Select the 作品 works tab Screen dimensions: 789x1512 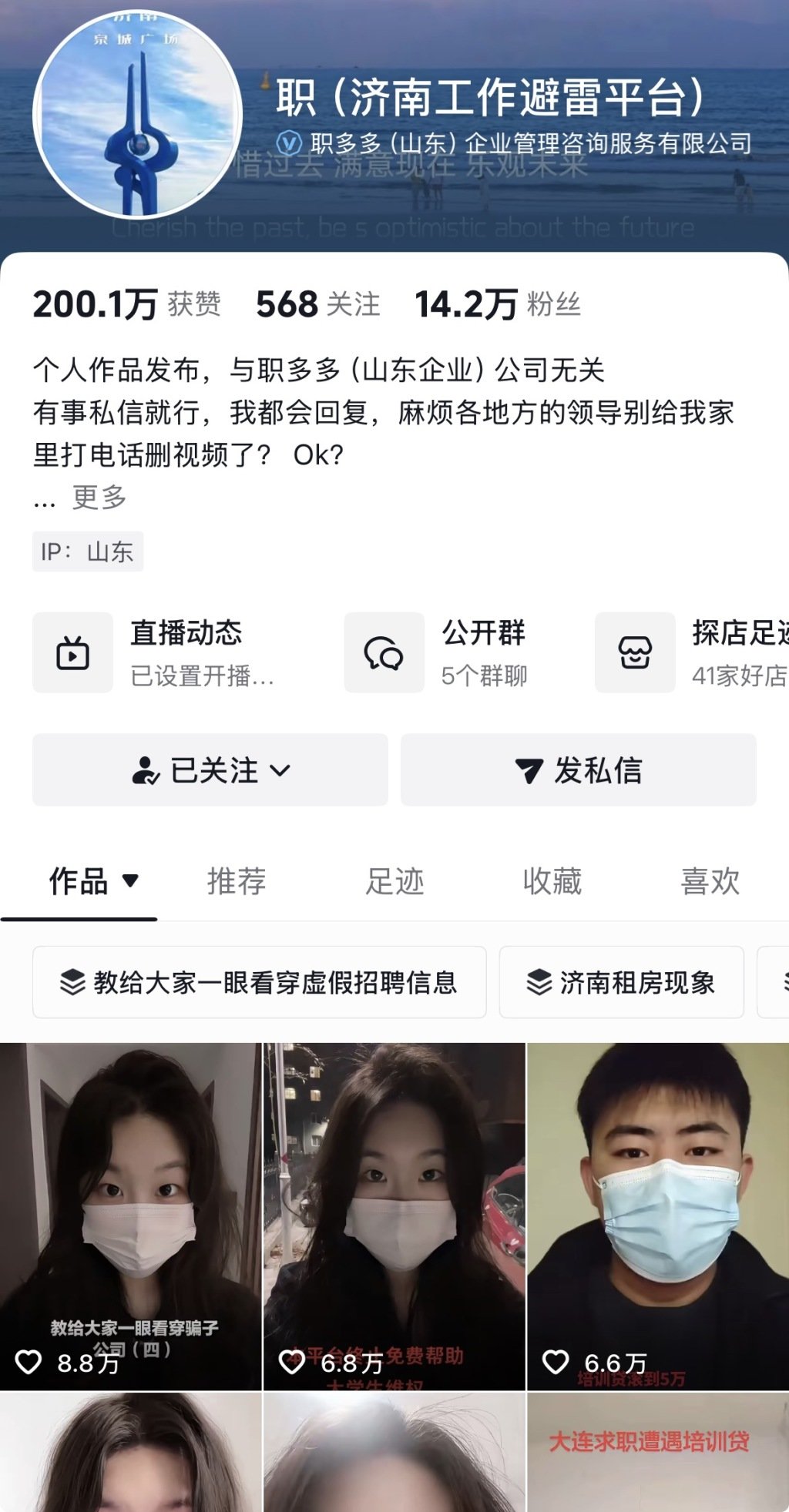coord(79,881)
